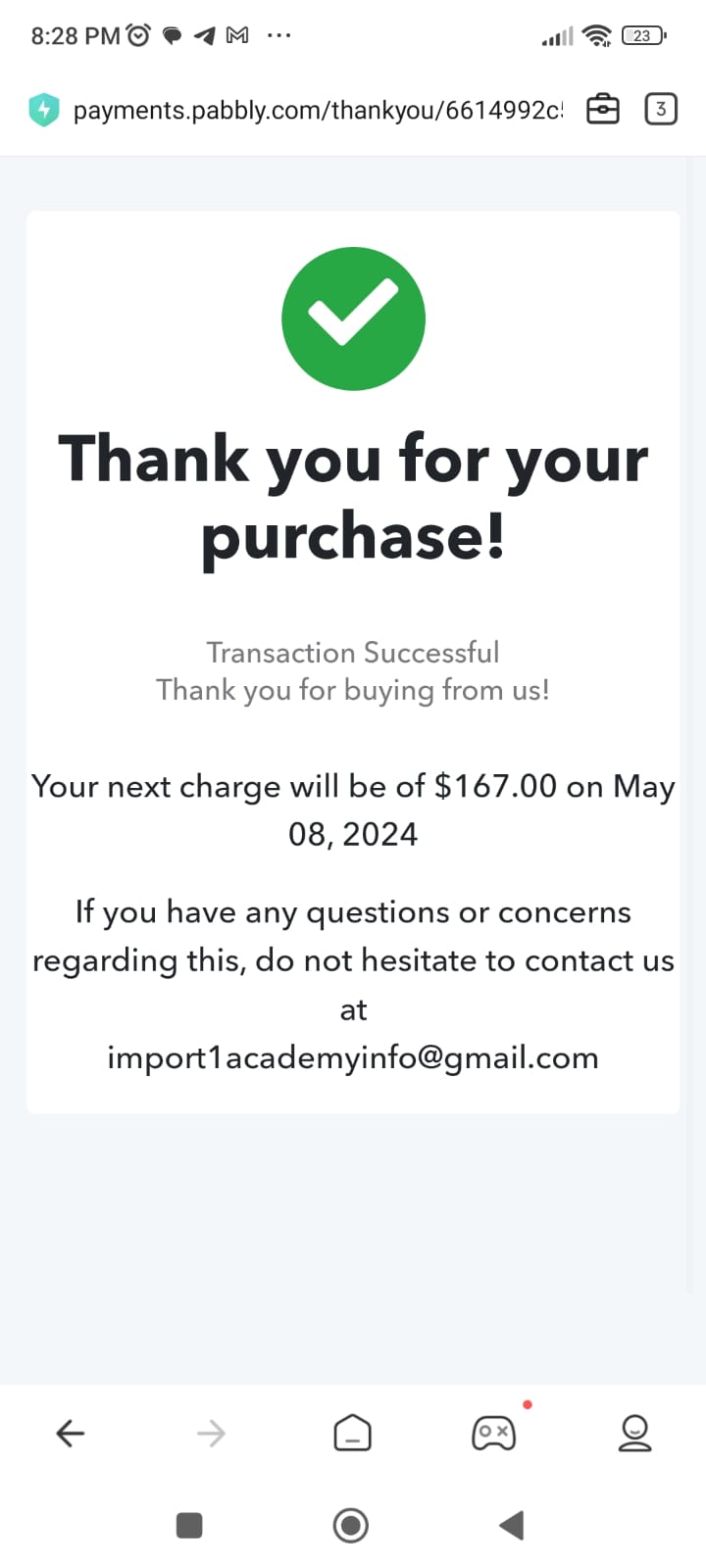This screenshot has width=706, height=1568.
Task: Go to the phone home screen
Action: click(x=351, y=1525)
